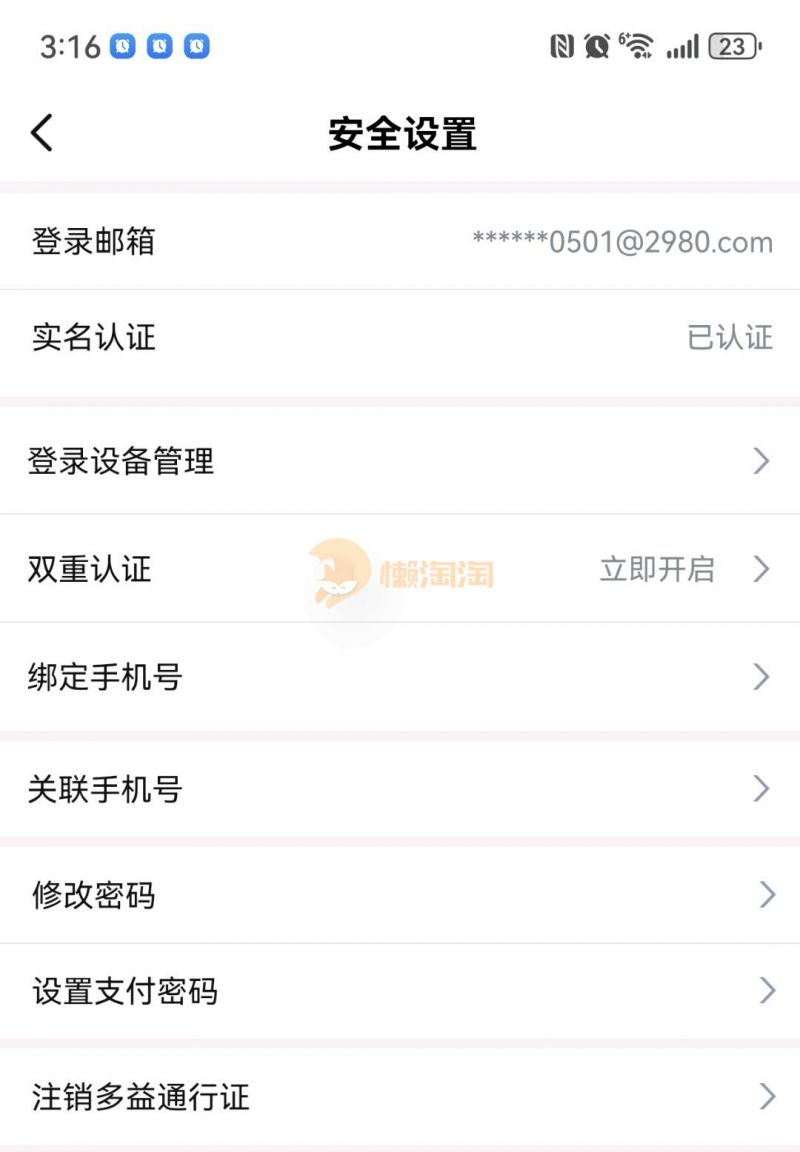Go back from 安全设置 page
The width and height of the screenshot is (800, 1152).
click(42, 133)
